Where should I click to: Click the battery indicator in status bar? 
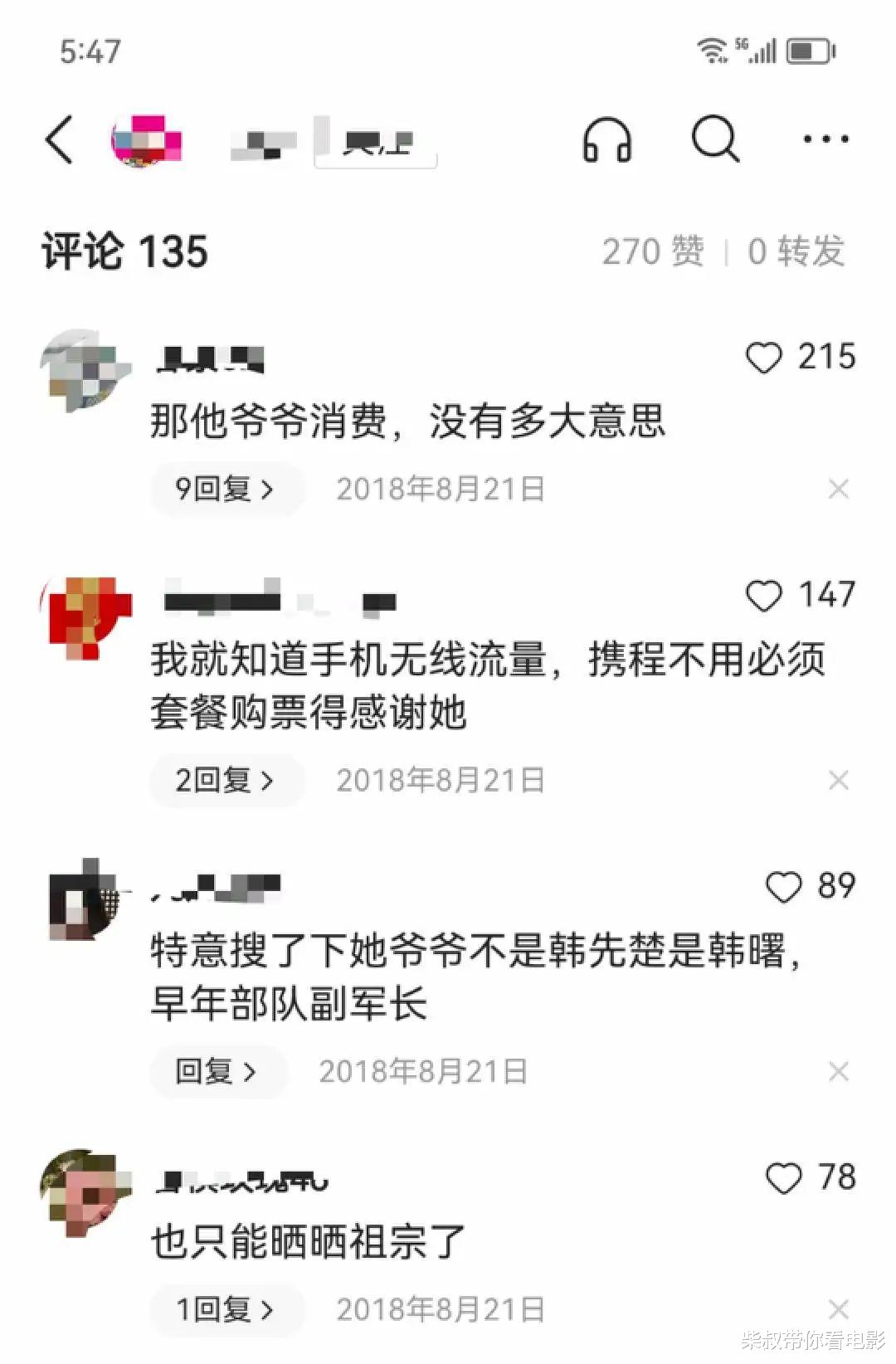(x=807, y=51)
